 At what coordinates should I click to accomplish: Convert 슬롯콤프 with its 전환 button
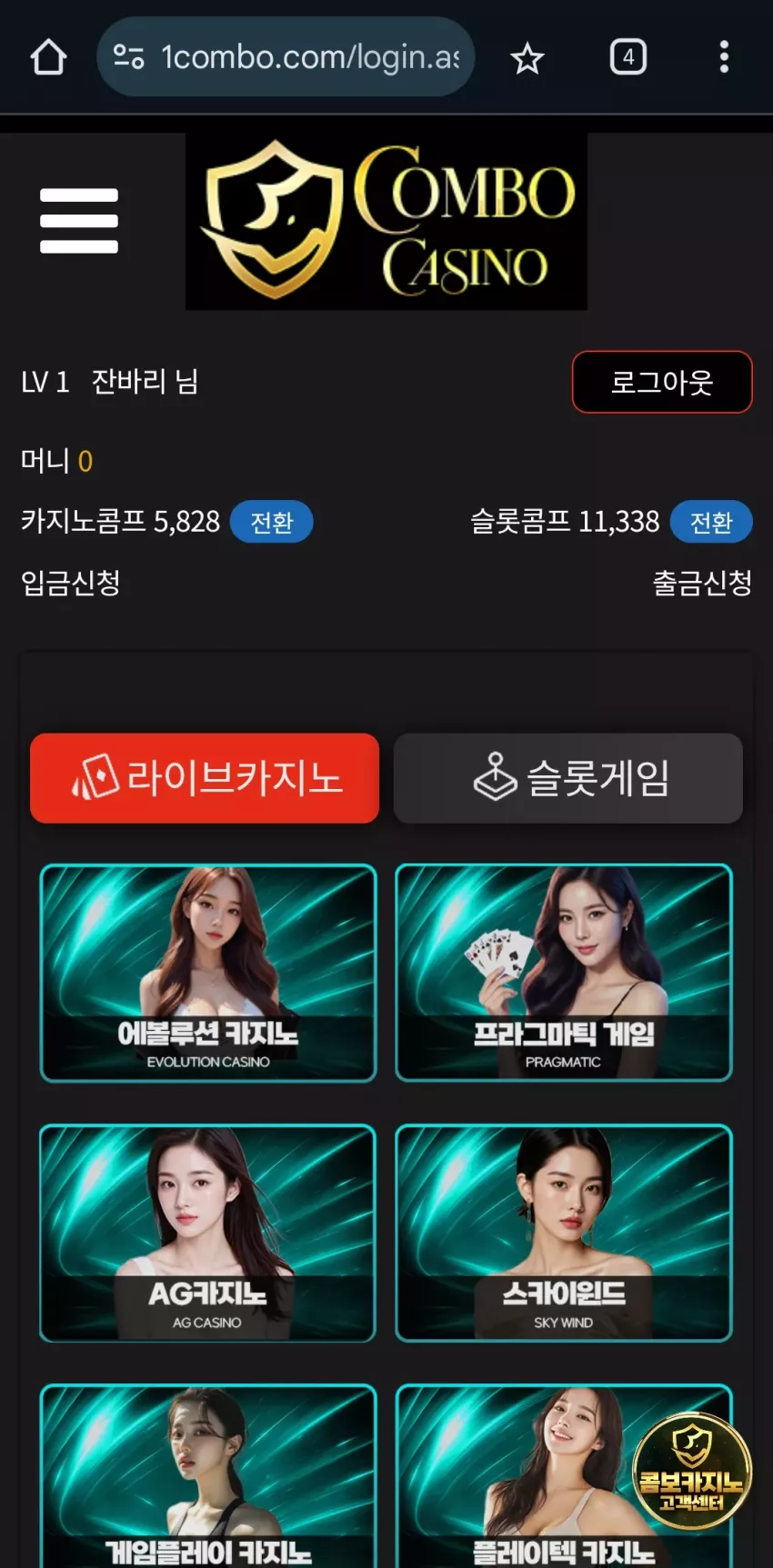(x=711, y=522)
